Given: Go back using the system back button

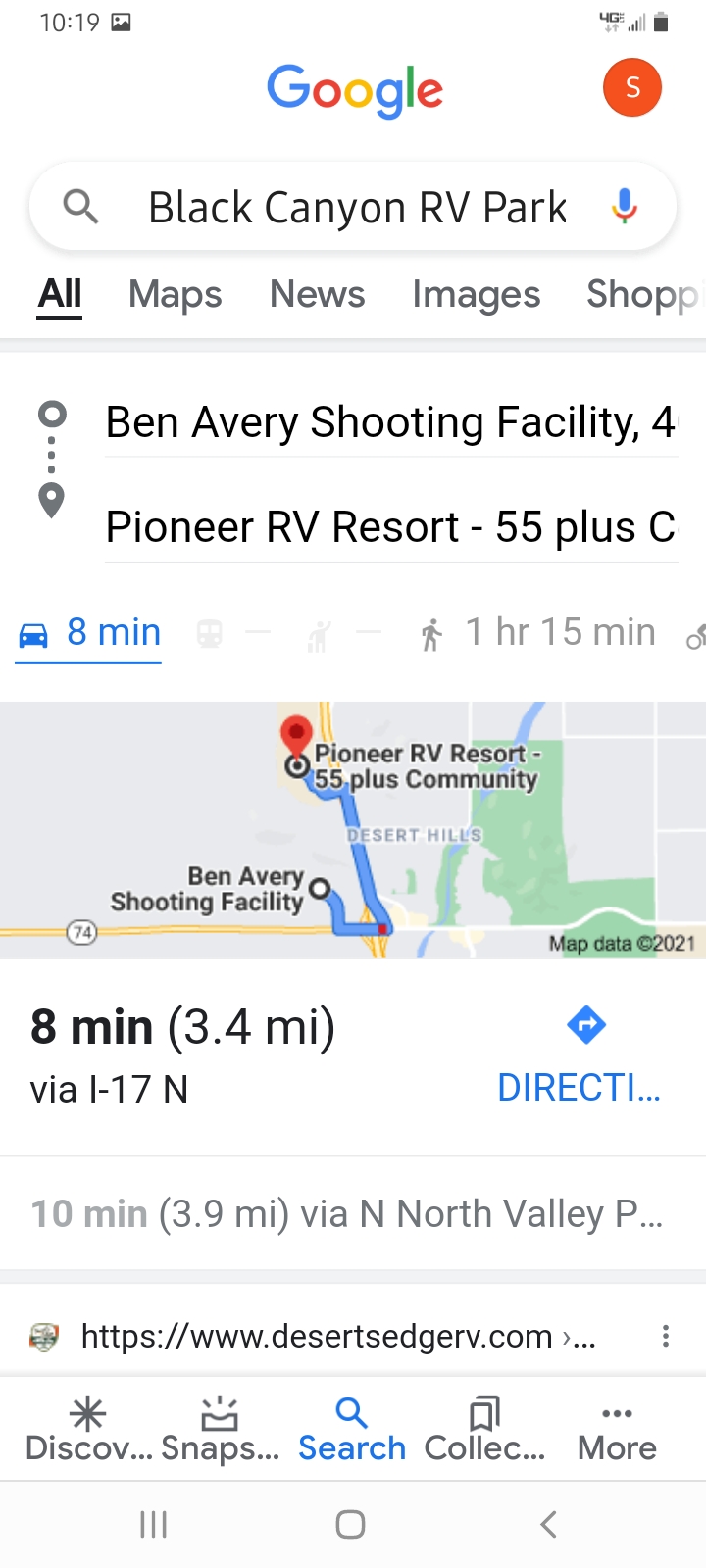Looking at the screenshot, I should point(548,1524).
